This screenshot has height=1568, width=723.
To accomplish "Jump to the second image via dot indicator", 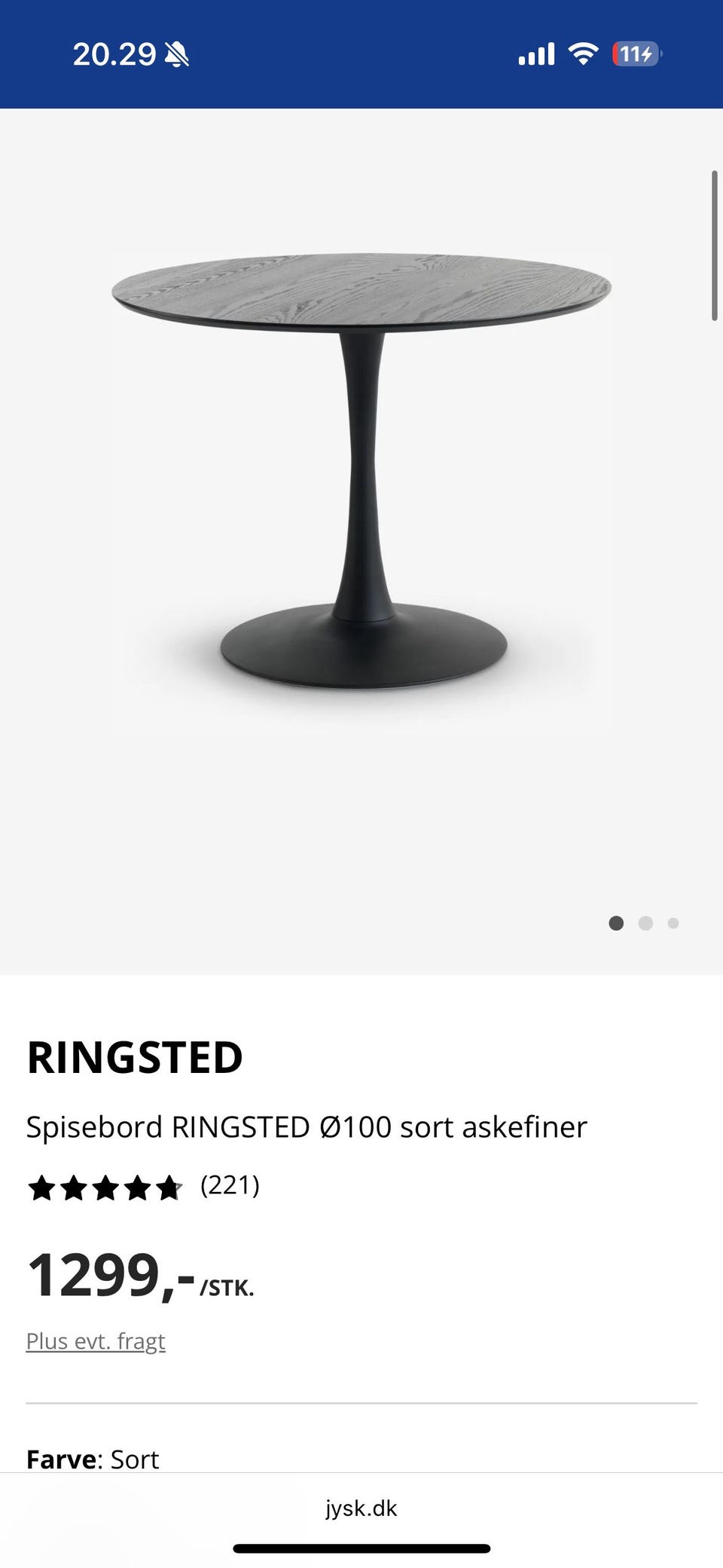I will (645, 923).
